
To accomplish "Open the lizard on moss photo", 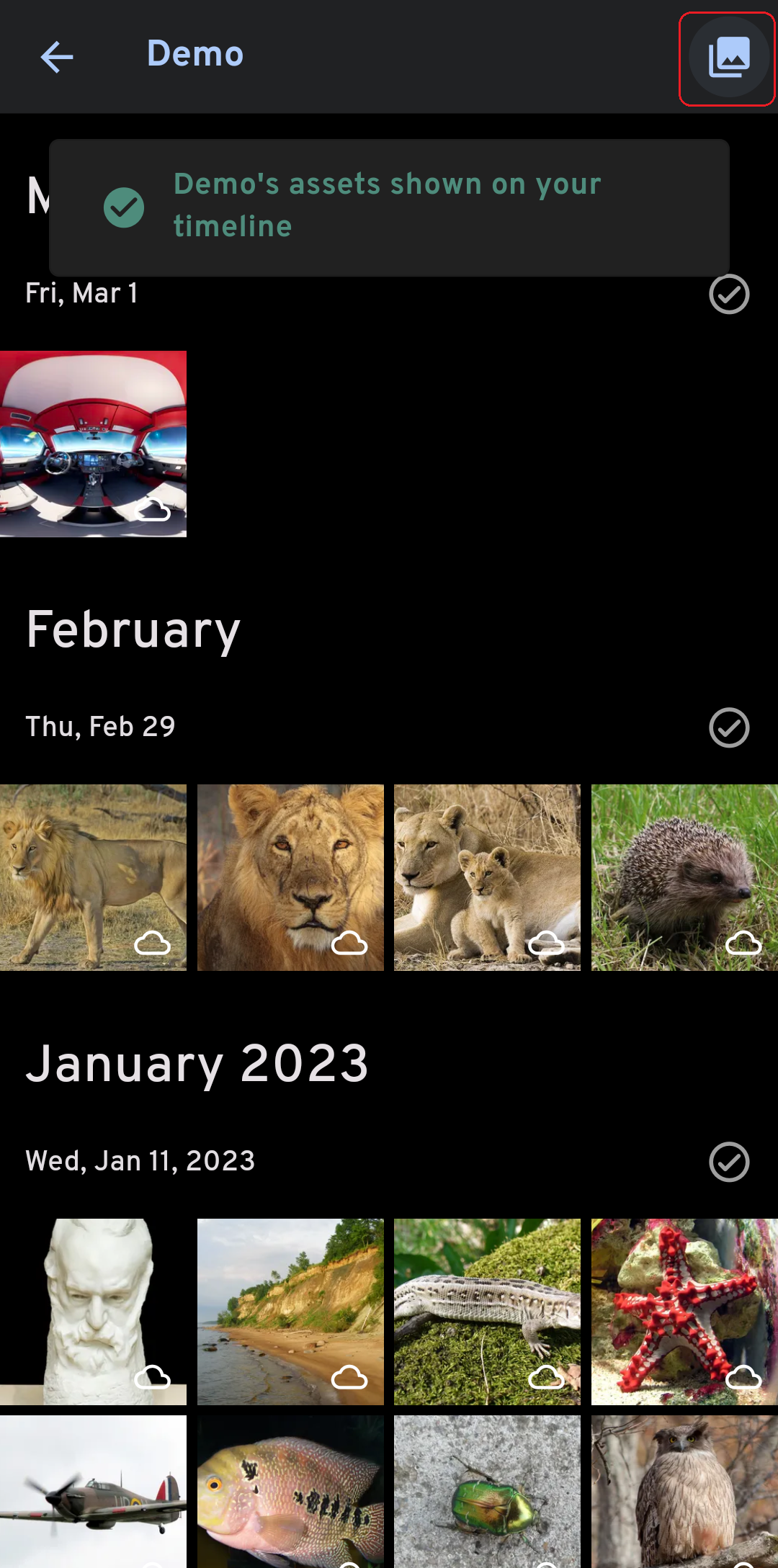I will [487, 1312].
